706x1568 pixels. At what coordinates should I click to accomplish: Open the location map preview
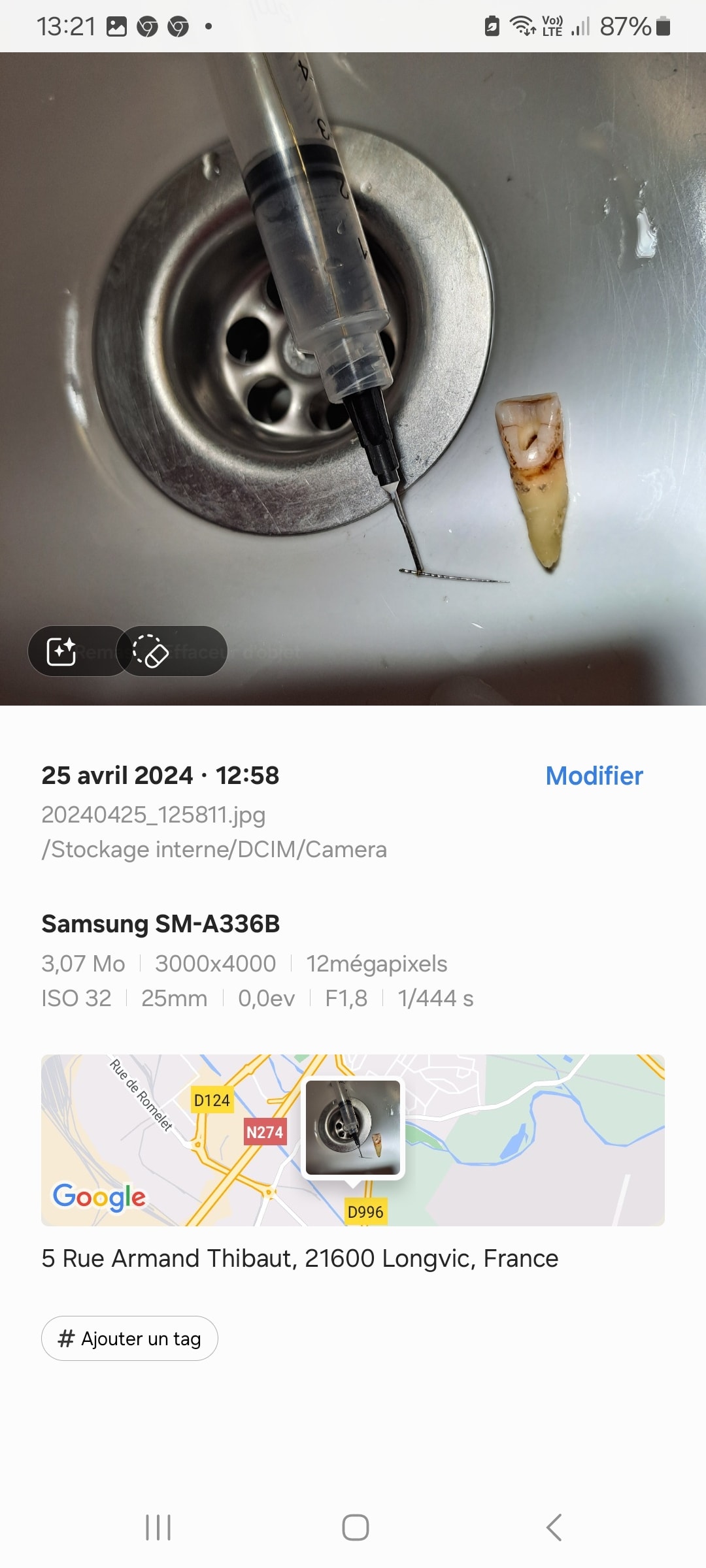352,1139
